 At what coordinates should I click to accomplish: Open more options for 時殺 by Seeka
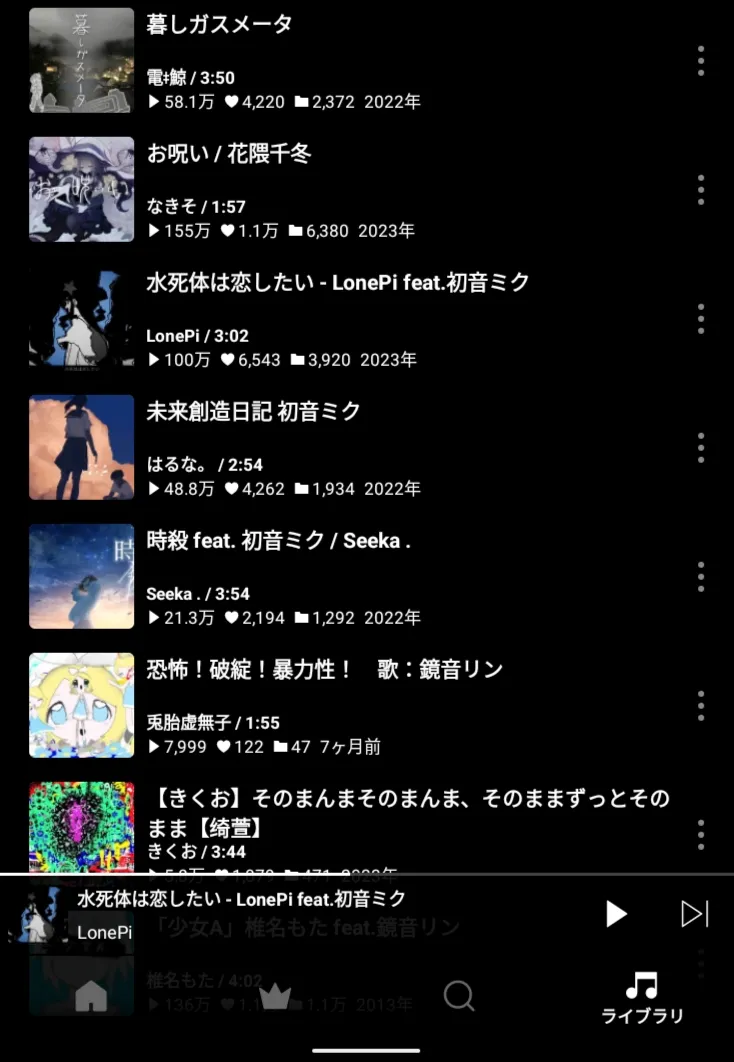(x=701, y=576)
